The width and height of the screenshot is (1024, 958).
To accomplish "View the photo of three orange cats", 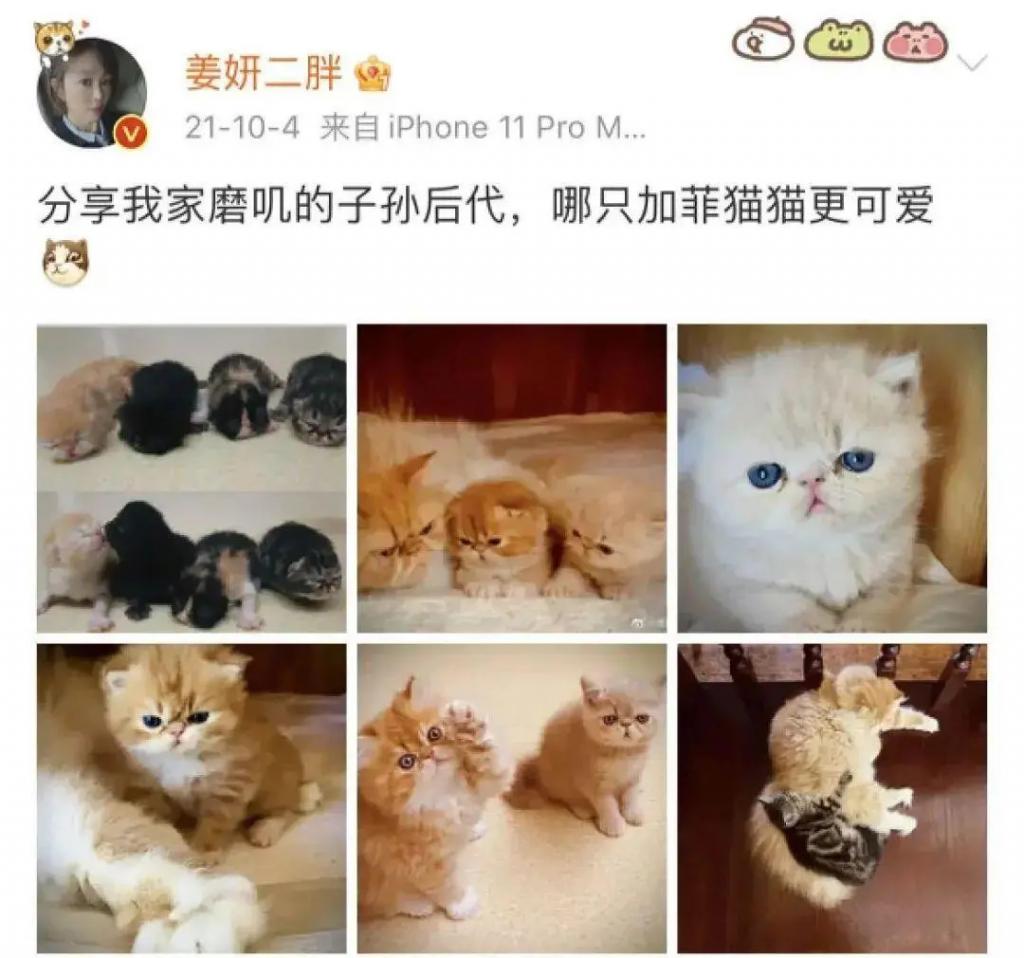I will pos(512,478).
